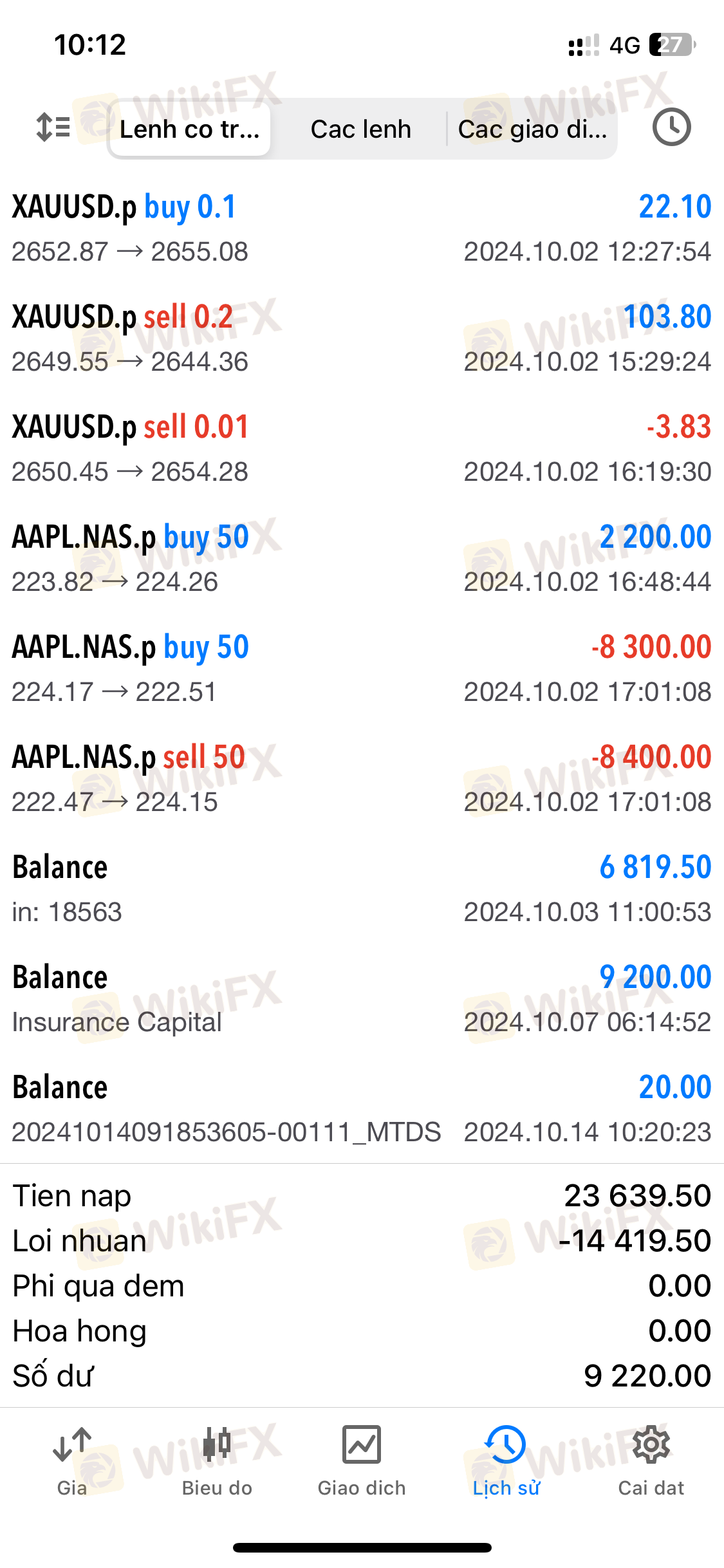Switch to the Bieu do tab
The width and height of the screenshot is (724, 1568).
(x=217, y=1461)
